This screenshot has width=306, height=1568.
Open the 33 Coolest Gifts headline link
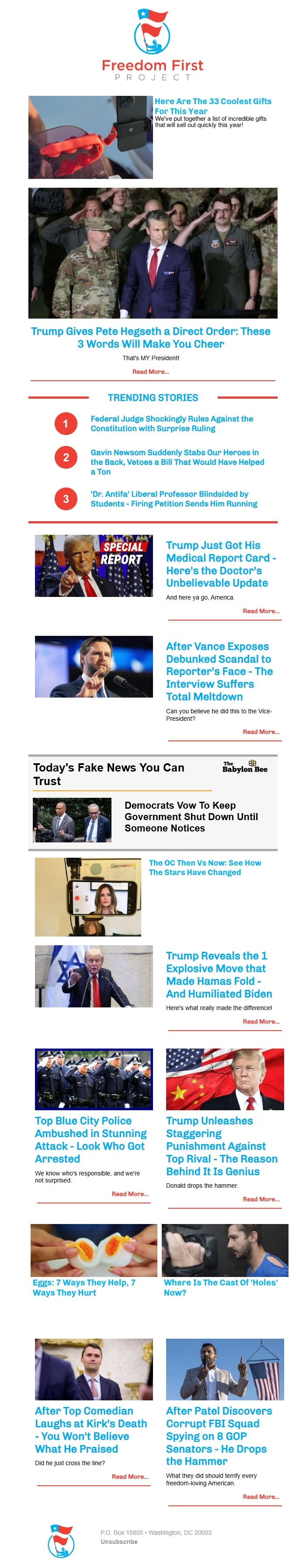(212, 106)
